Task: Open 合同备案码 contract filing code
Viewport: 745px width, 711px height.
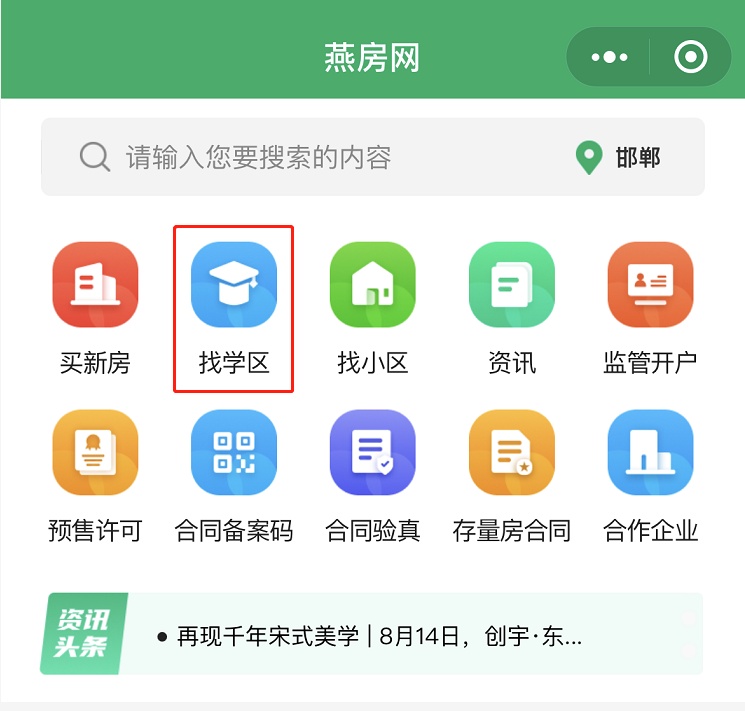Action: (x=234, y=453)
